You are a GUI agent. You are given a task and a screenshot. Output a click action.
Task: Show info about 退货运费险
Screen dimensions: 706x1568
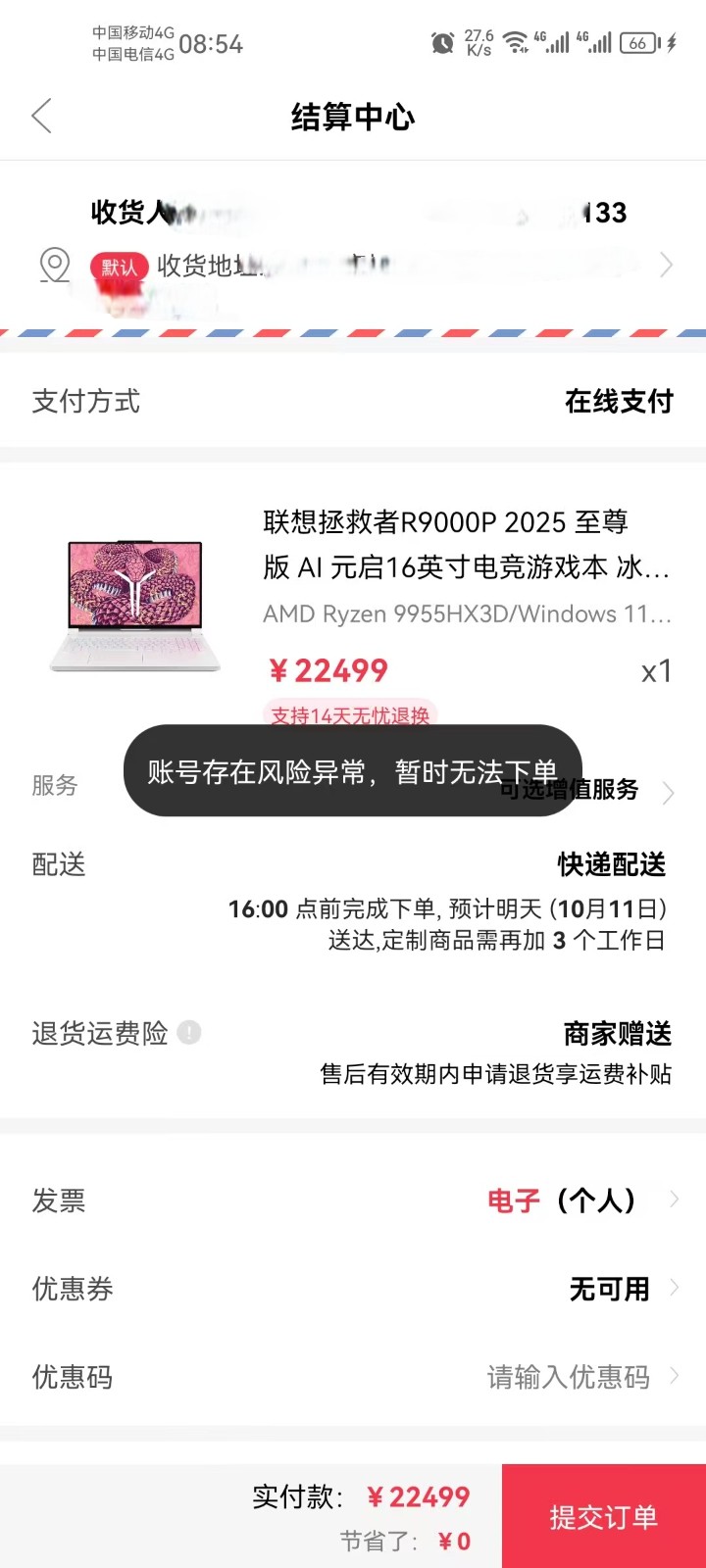coord(189,1033)
